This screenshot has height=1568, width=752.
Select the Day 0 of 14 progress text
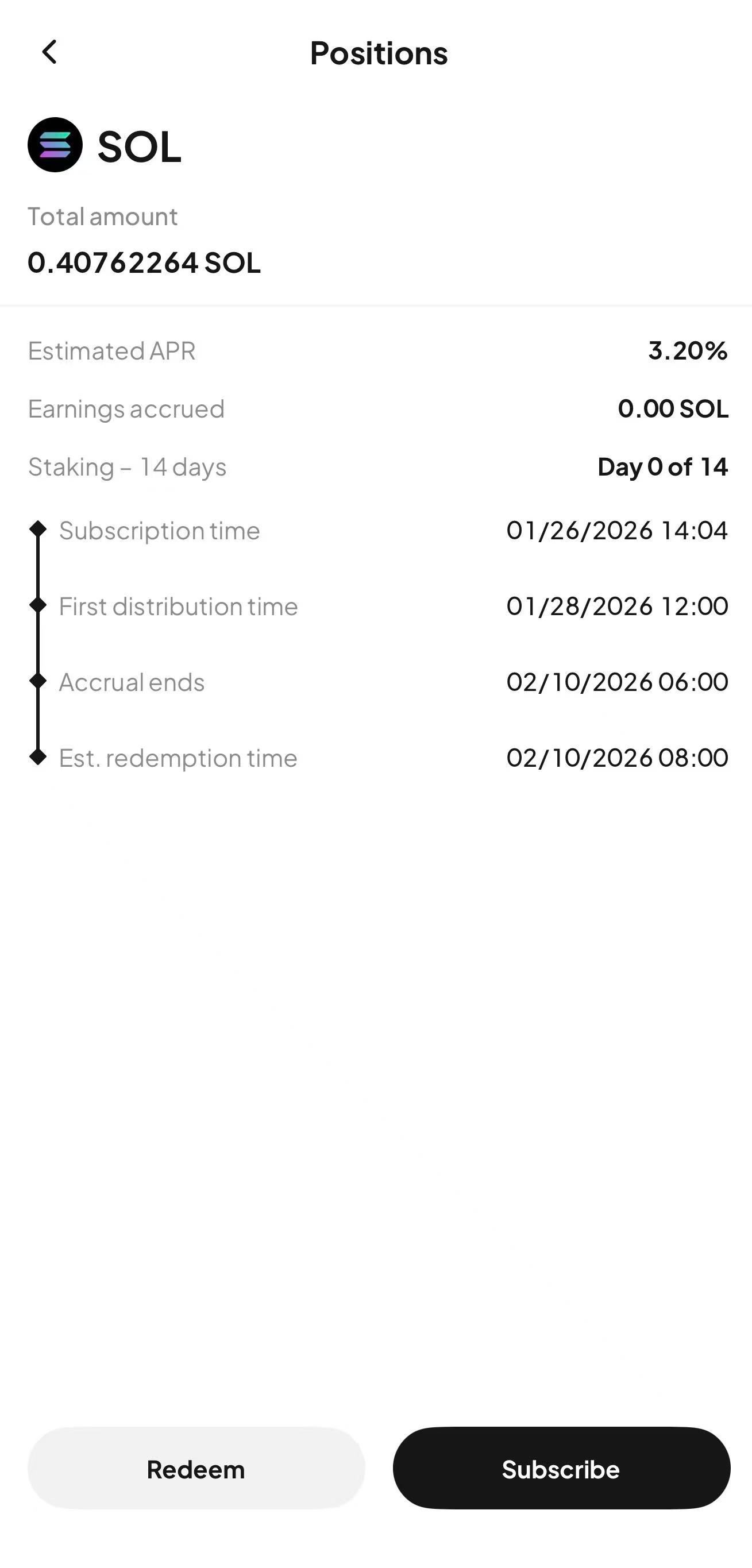coord(662,466)
